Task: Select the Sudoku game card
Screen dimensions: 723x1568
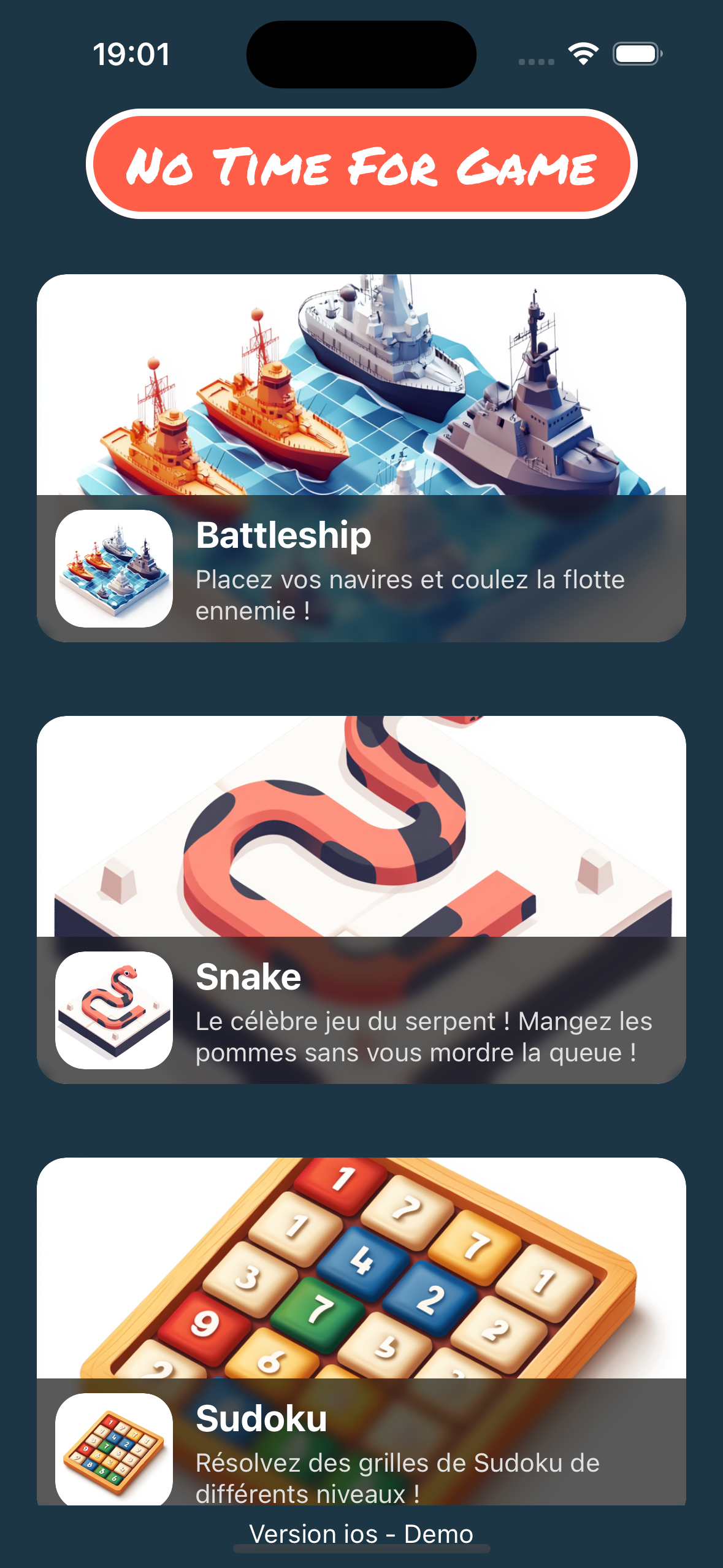Action: [361, 1331]
